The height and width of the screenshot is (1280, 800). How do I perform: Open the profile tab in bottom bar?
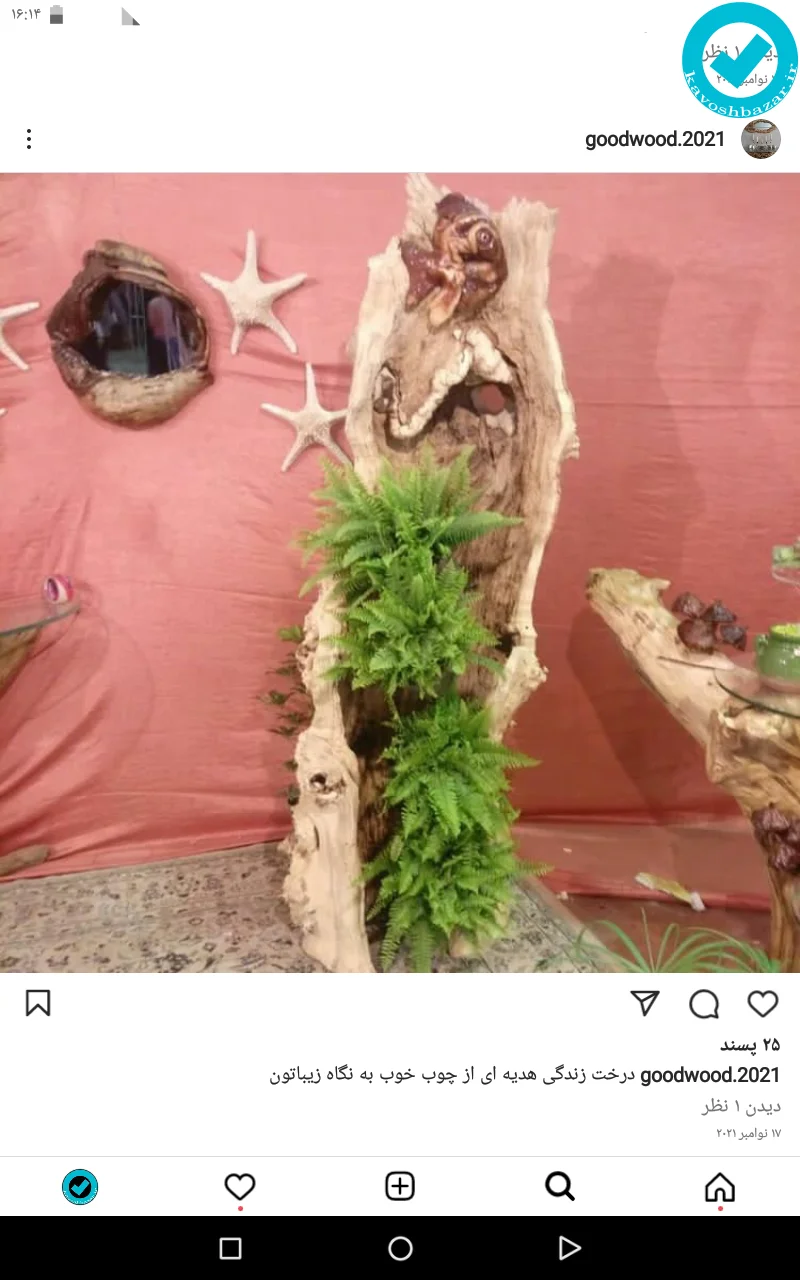(80, 1187)
